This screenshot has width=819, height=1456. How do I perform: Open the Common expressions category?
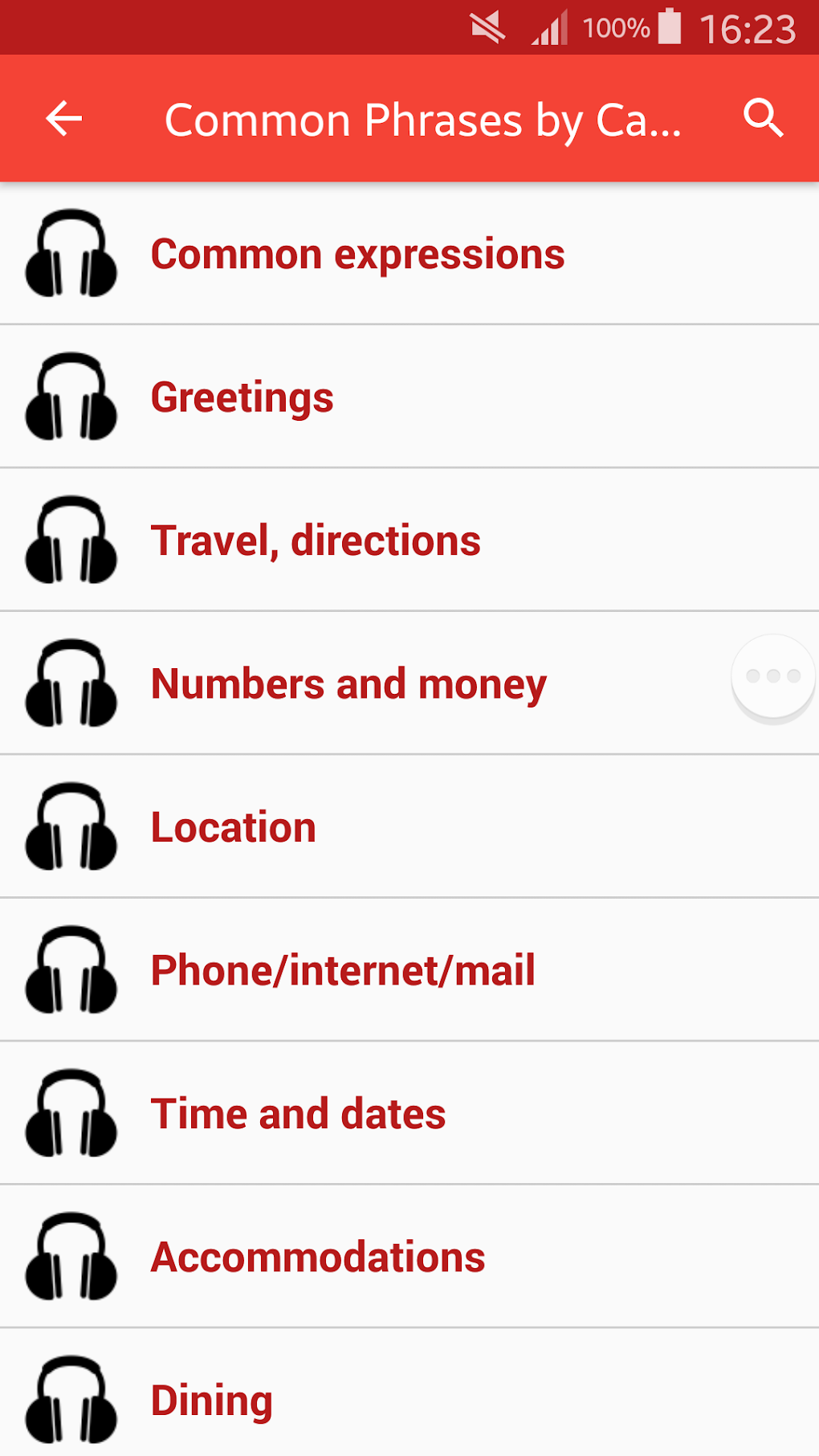pos(409,254)
